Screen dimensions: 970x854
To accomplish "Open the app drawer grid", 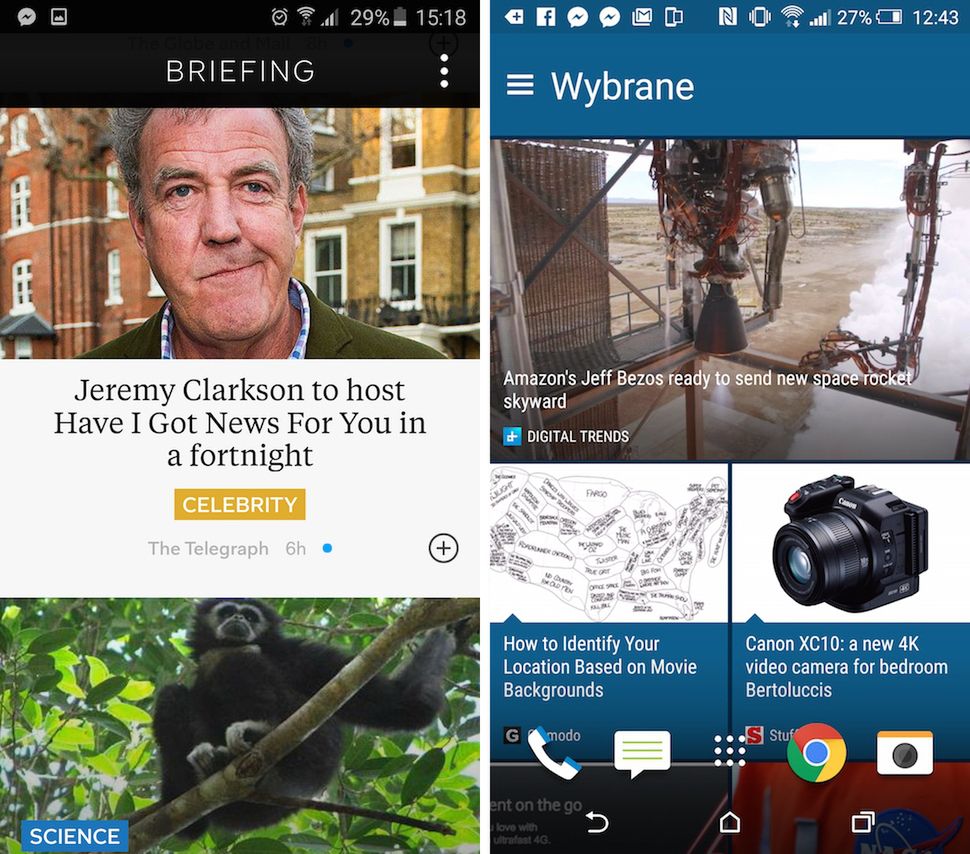I will coord(730,752).
